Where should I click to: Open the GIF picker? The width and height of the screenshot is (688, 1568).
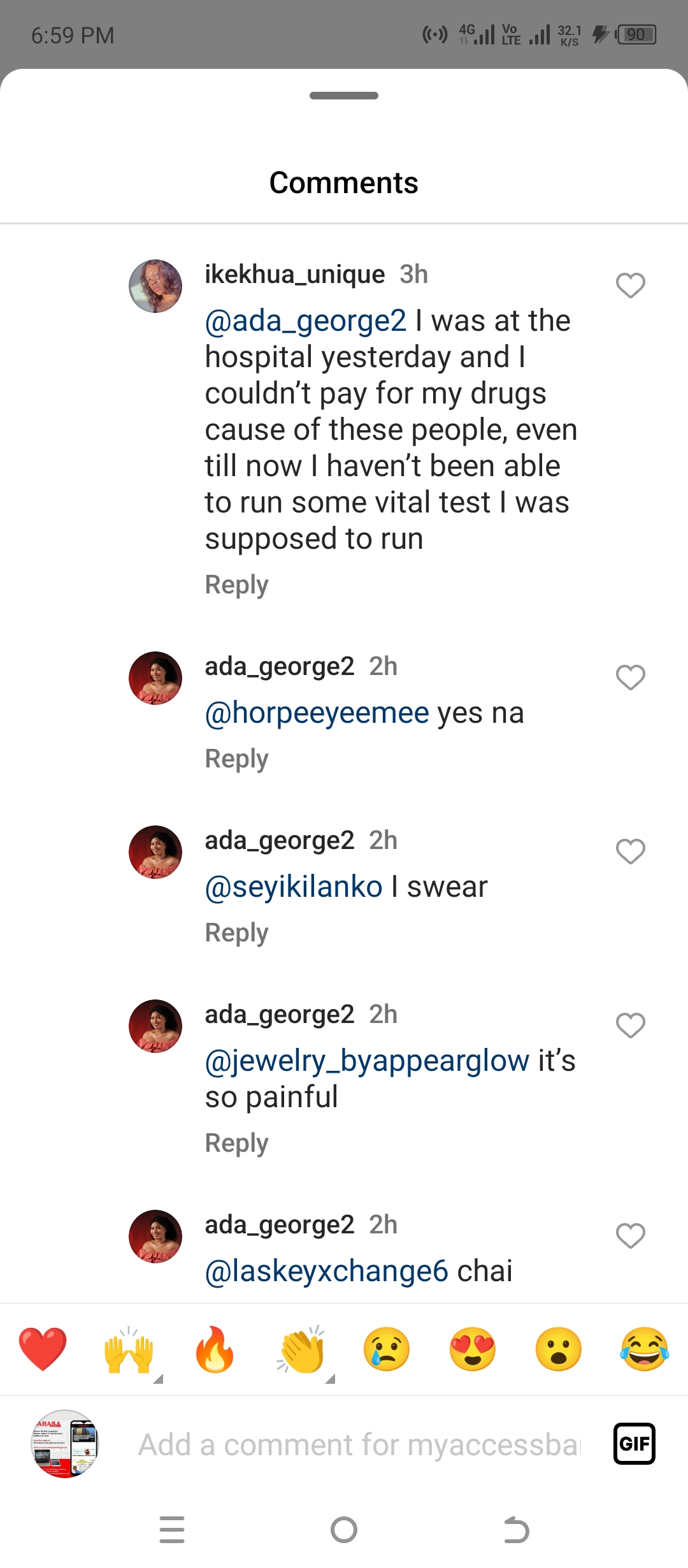click(634, 1444)
